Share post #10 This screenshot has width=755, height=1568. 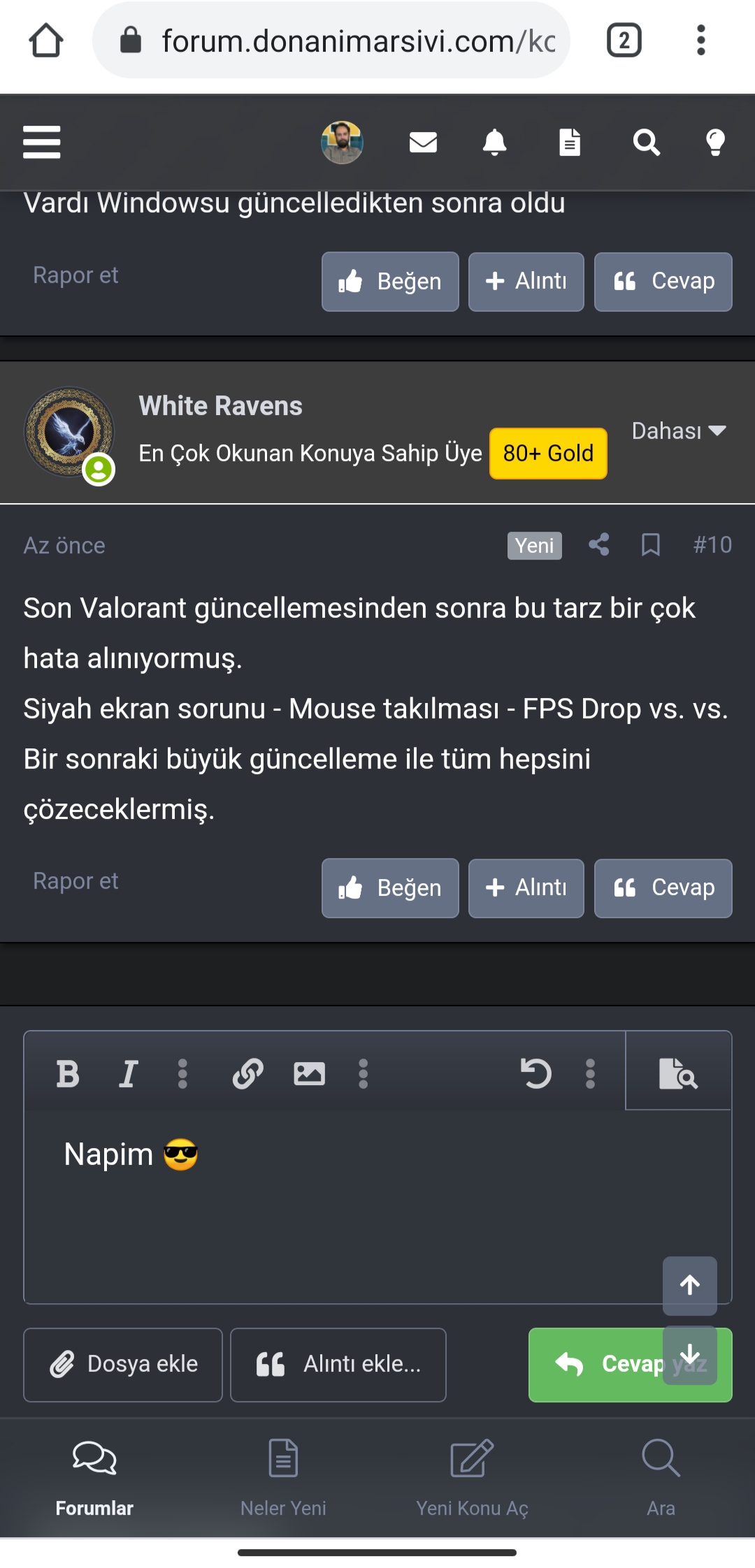pyautogui.click(x=598, y=544)
